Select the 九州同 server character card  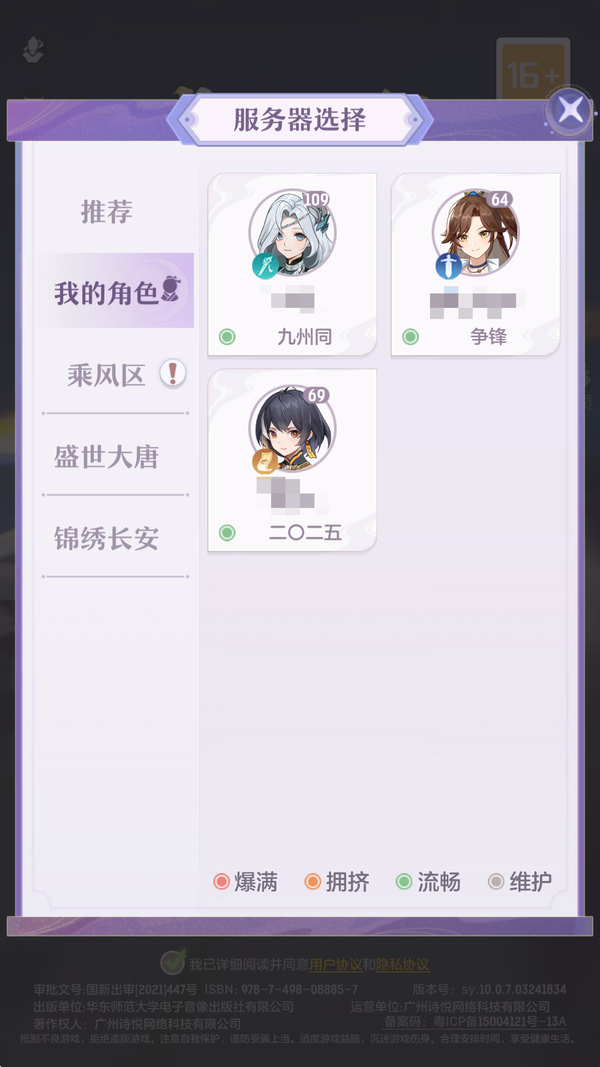click(292, 265)
